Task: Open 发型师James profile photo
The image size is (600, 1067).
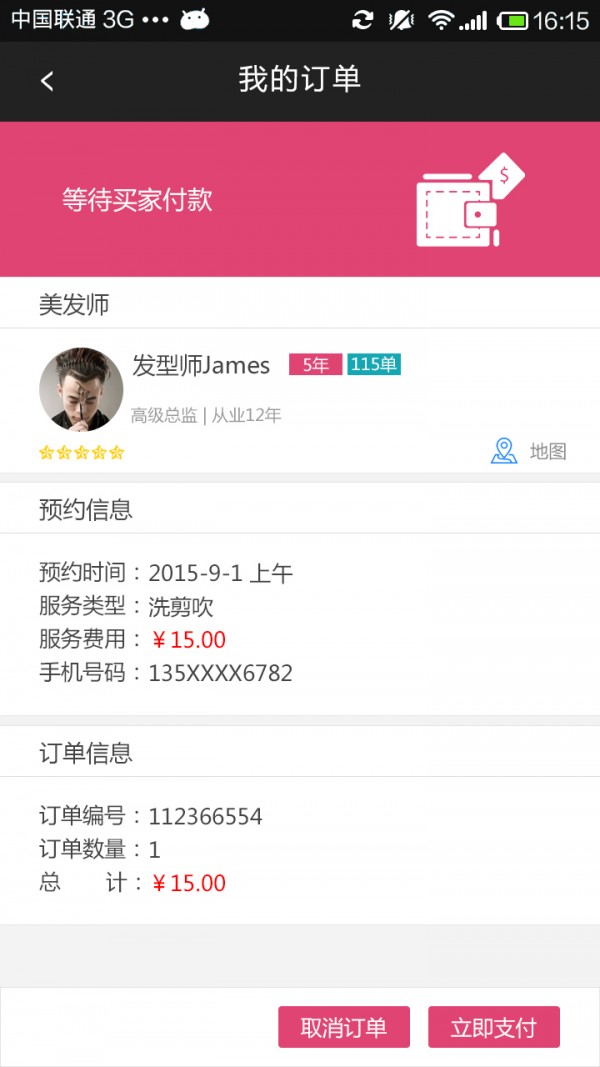Action: (81, 390)
